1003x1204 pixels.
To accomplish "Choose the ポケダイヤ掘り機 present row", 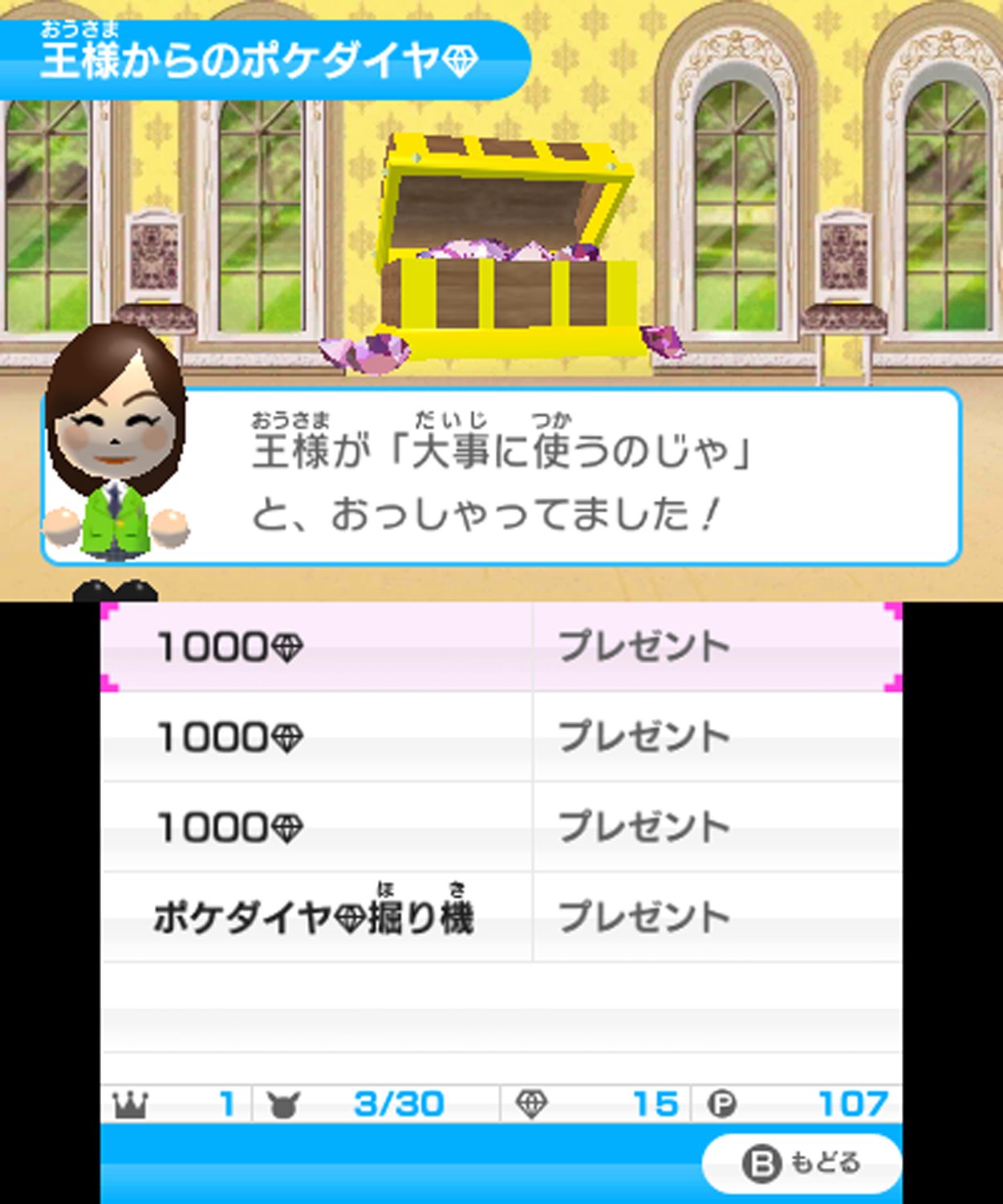I will 501,917.
